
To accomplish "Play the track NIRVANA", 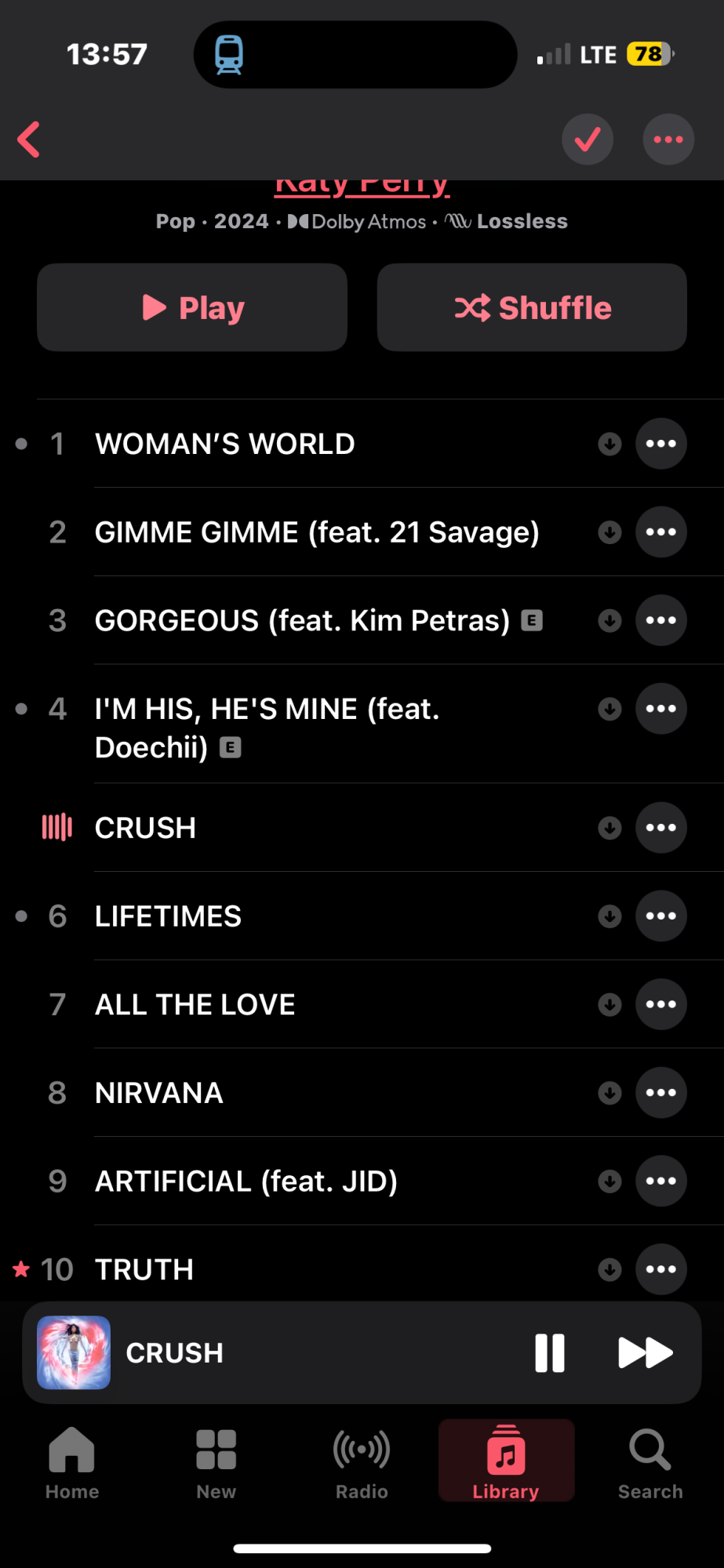I will (x=158, y=1093).
